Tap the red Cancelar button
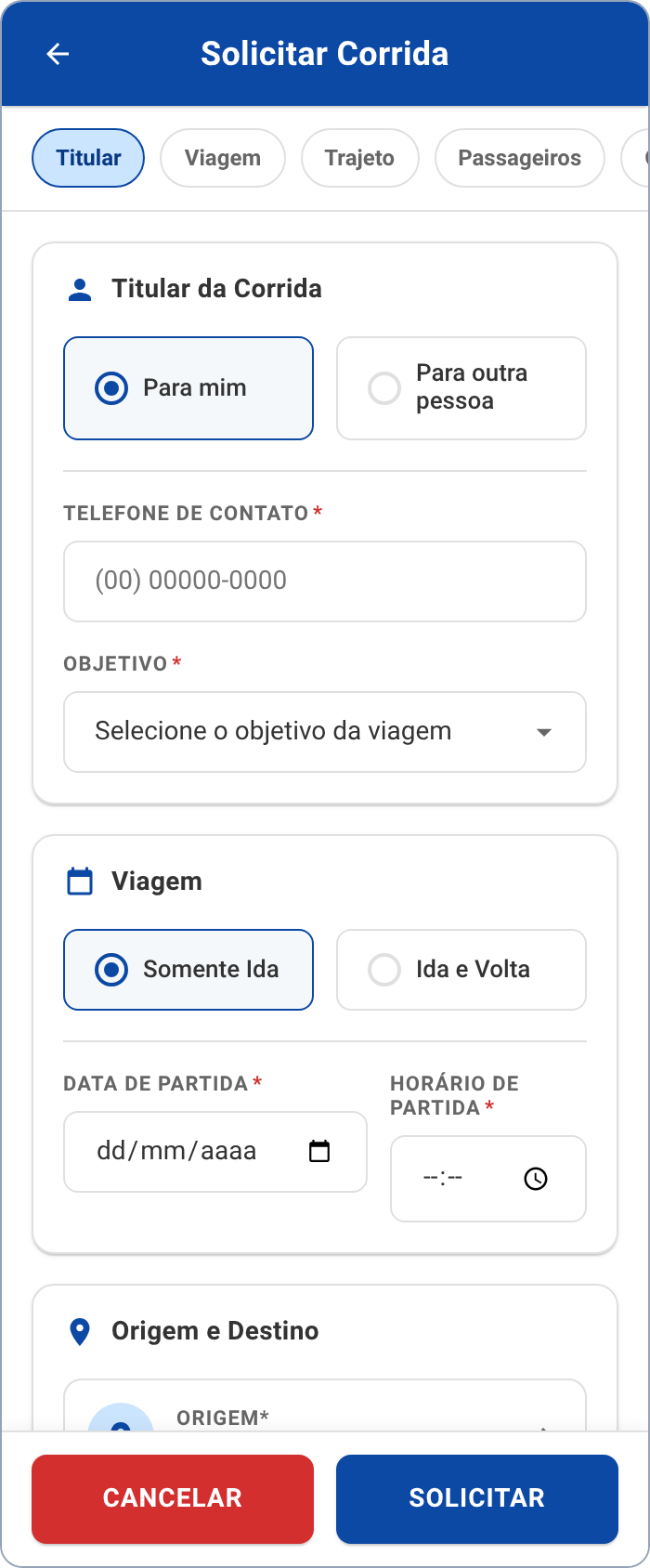 tap(173, 1499)
